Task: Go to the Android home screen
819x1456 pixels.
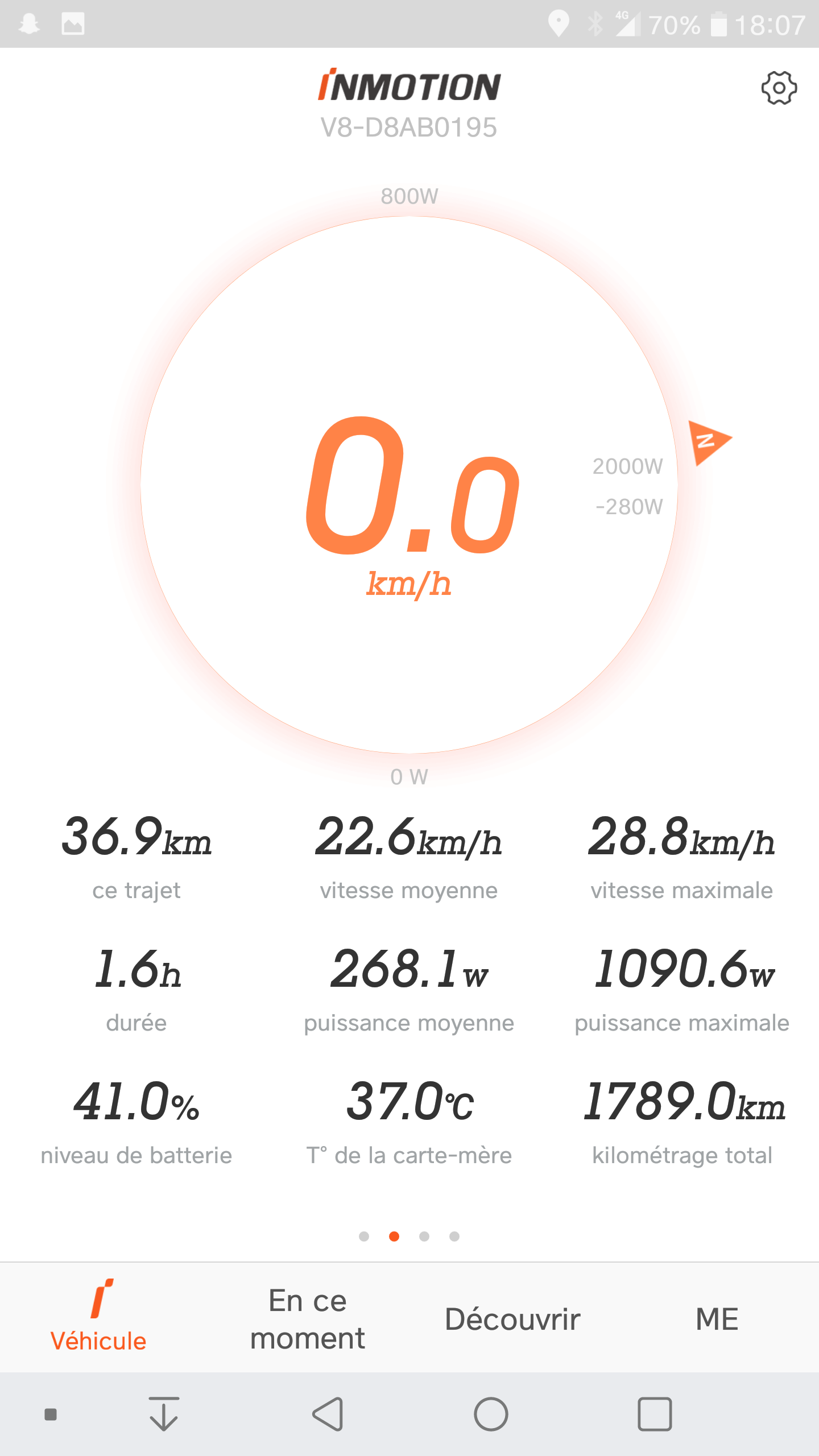Action: point(491,1414)
